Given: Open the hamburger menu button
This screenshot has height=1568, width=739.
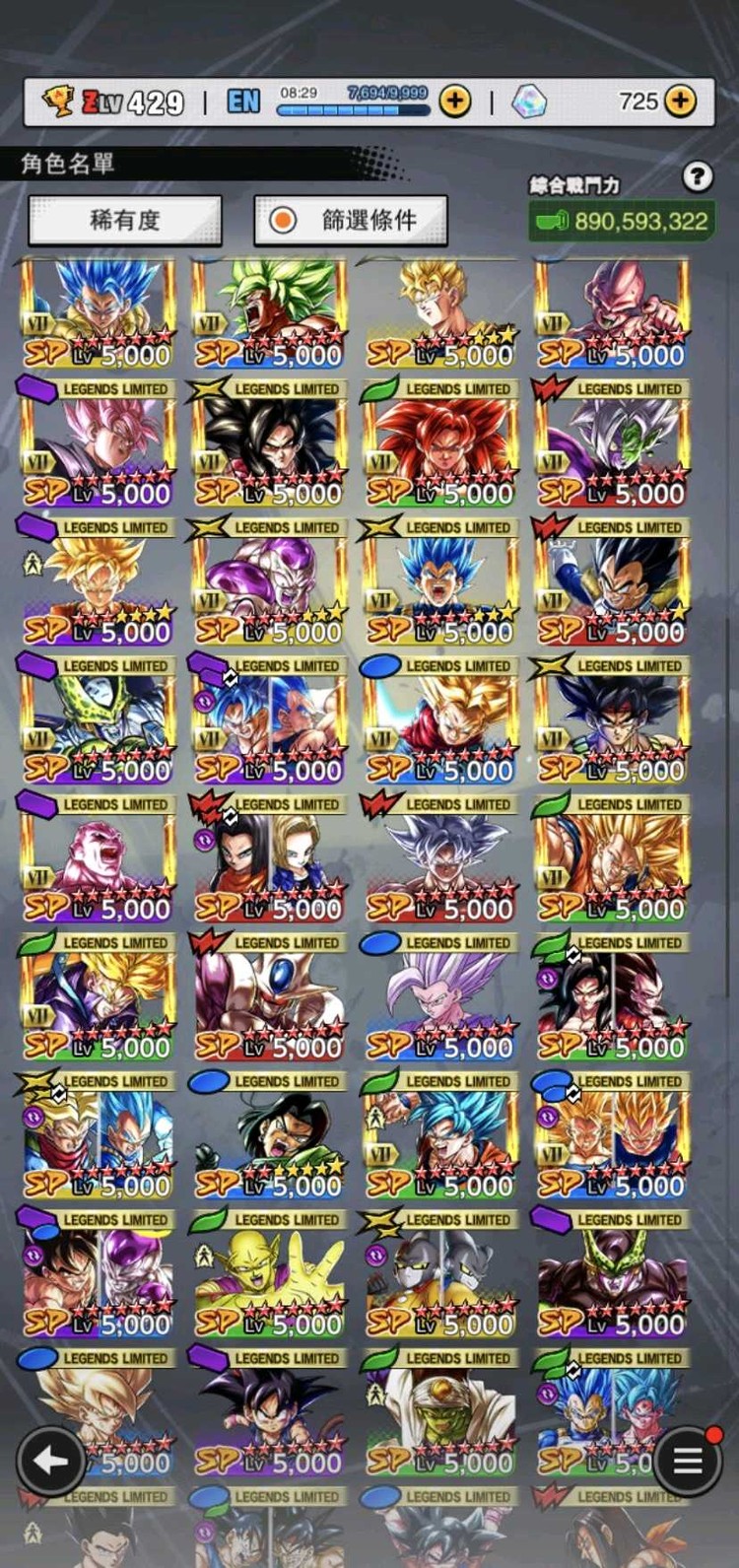Looking at the screenshot, I should (x=688, y=1462).
